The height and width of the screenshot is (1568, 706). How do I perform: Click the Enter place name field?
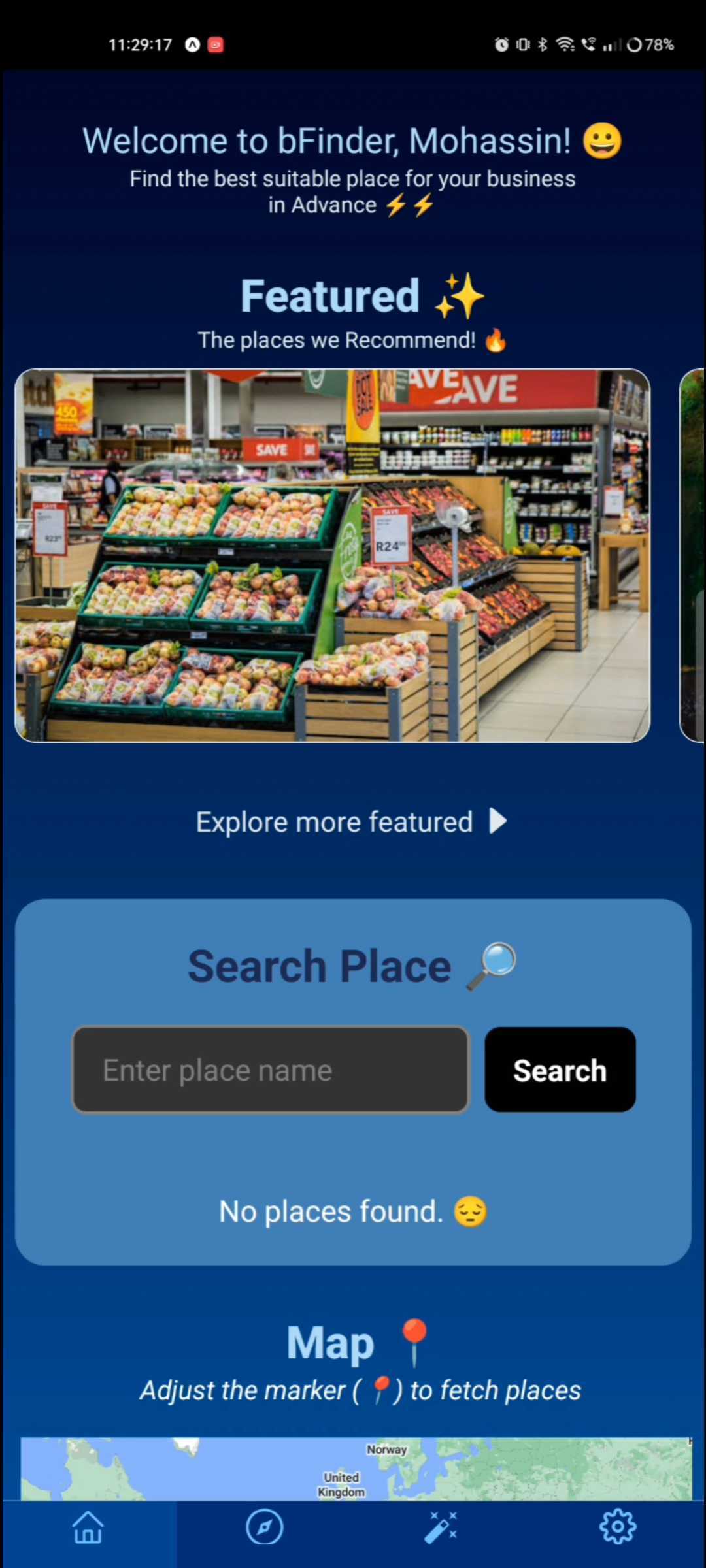270,1070
